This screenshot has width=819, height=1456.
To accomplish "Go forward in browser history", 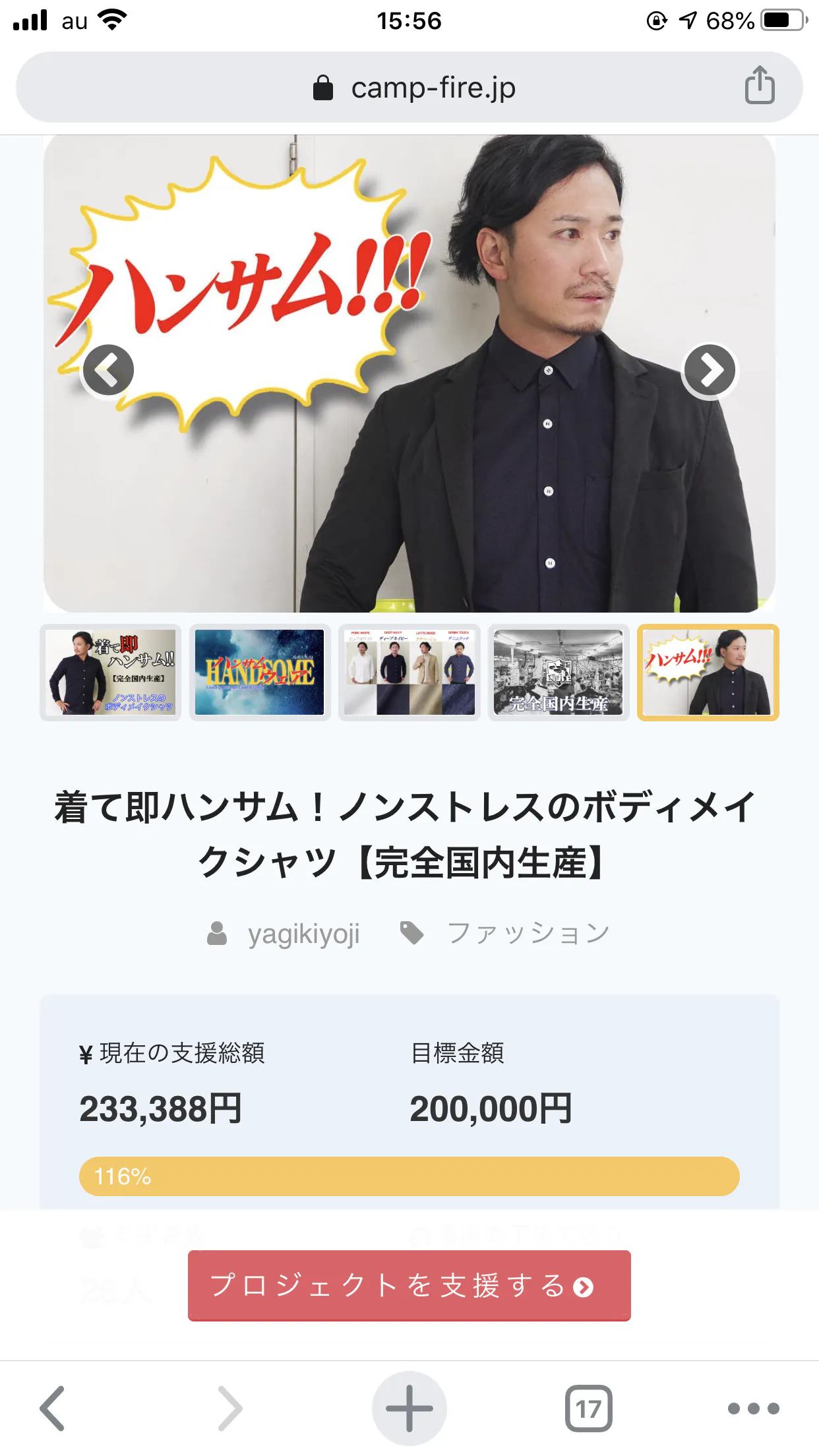I will click(x=230, y=1409).
